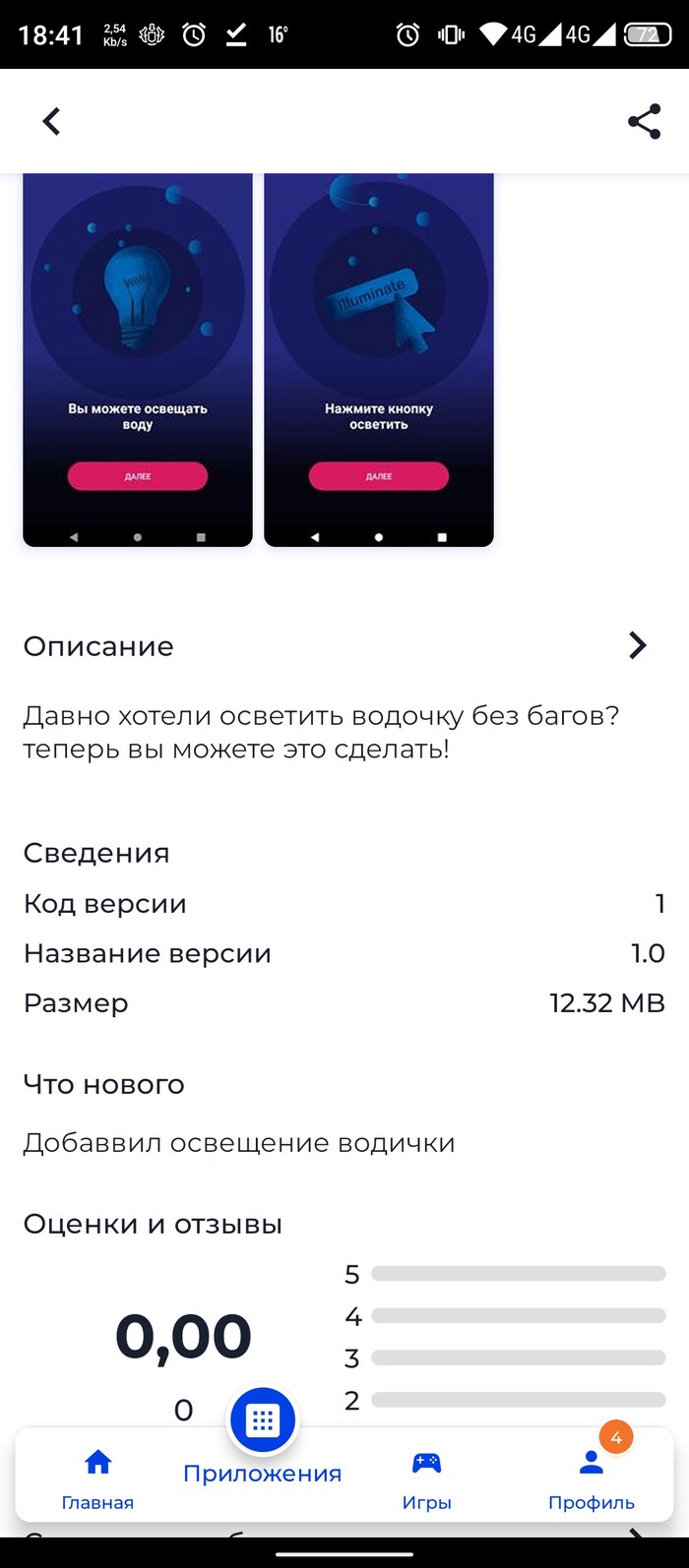Switch to the Игры tab
689x1568 pixels.
[426, 1479]
